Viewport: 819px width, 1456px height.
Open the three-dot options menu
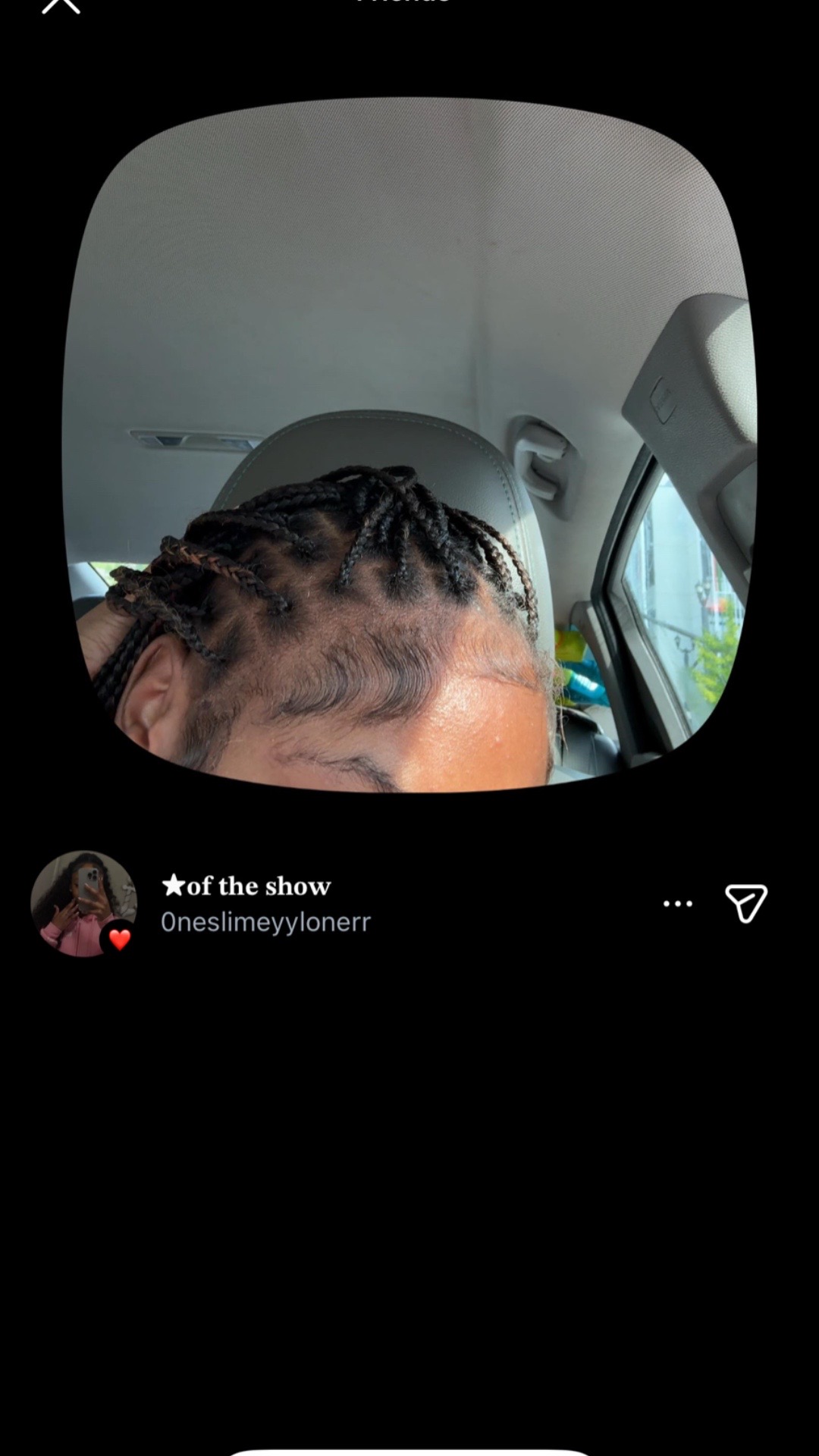(677, 903)
